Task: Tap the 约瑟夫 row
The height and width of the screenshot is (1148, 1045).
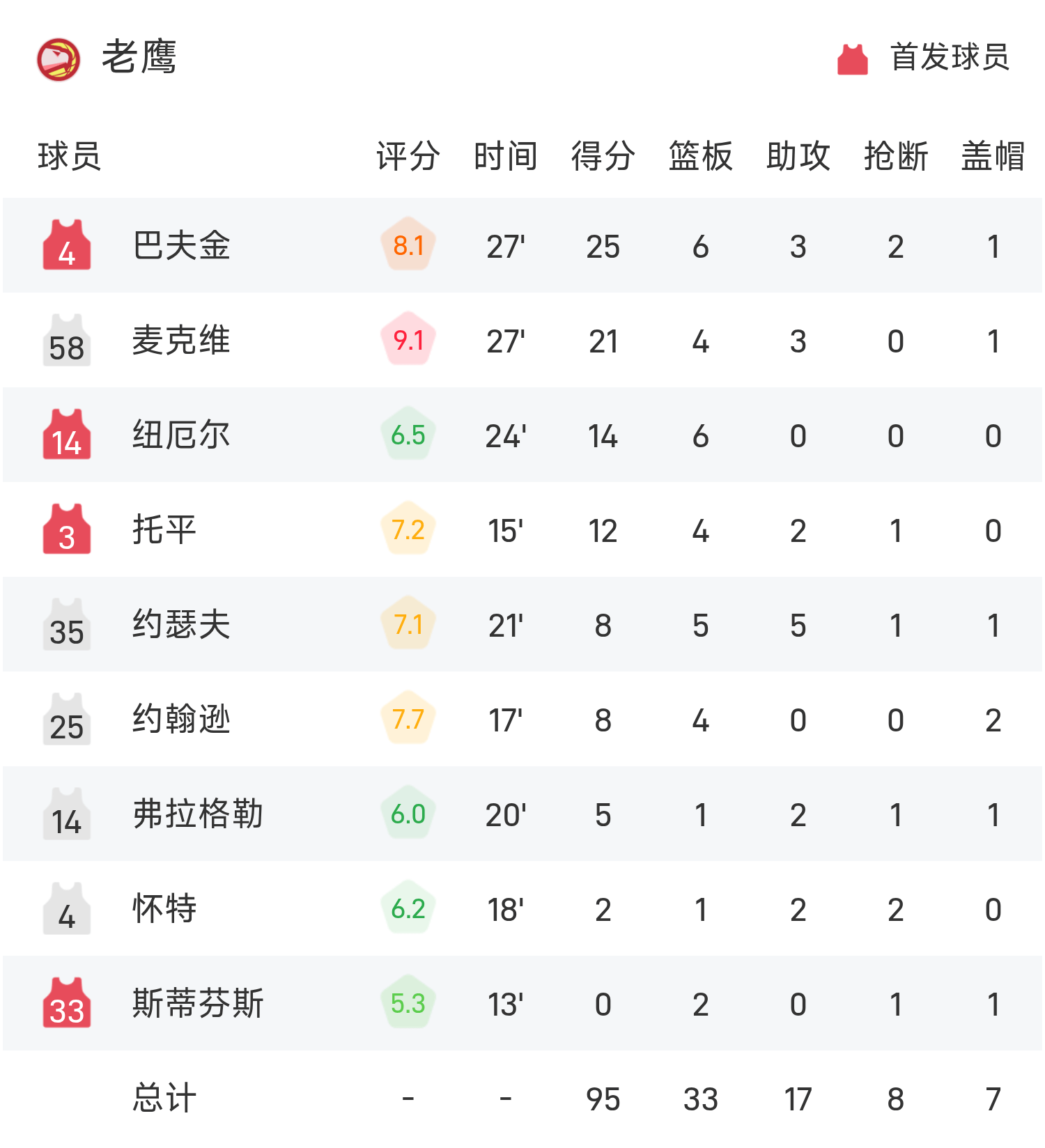Action: tap(181, 625)
